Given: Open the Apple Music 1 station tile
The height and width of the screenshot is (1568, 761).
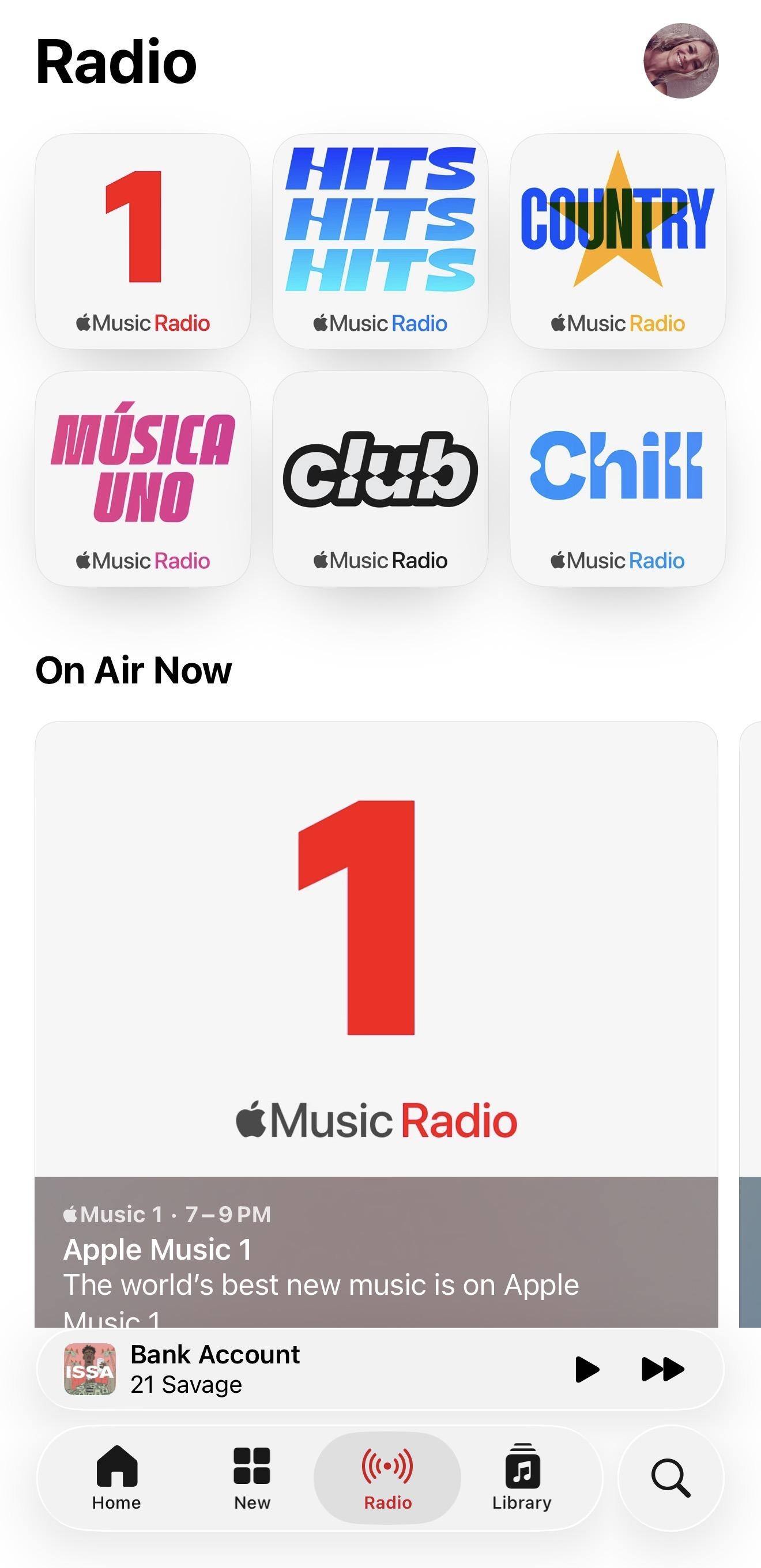Looking at the screenshot, I should pyautogui.click(x=143, y=241).
